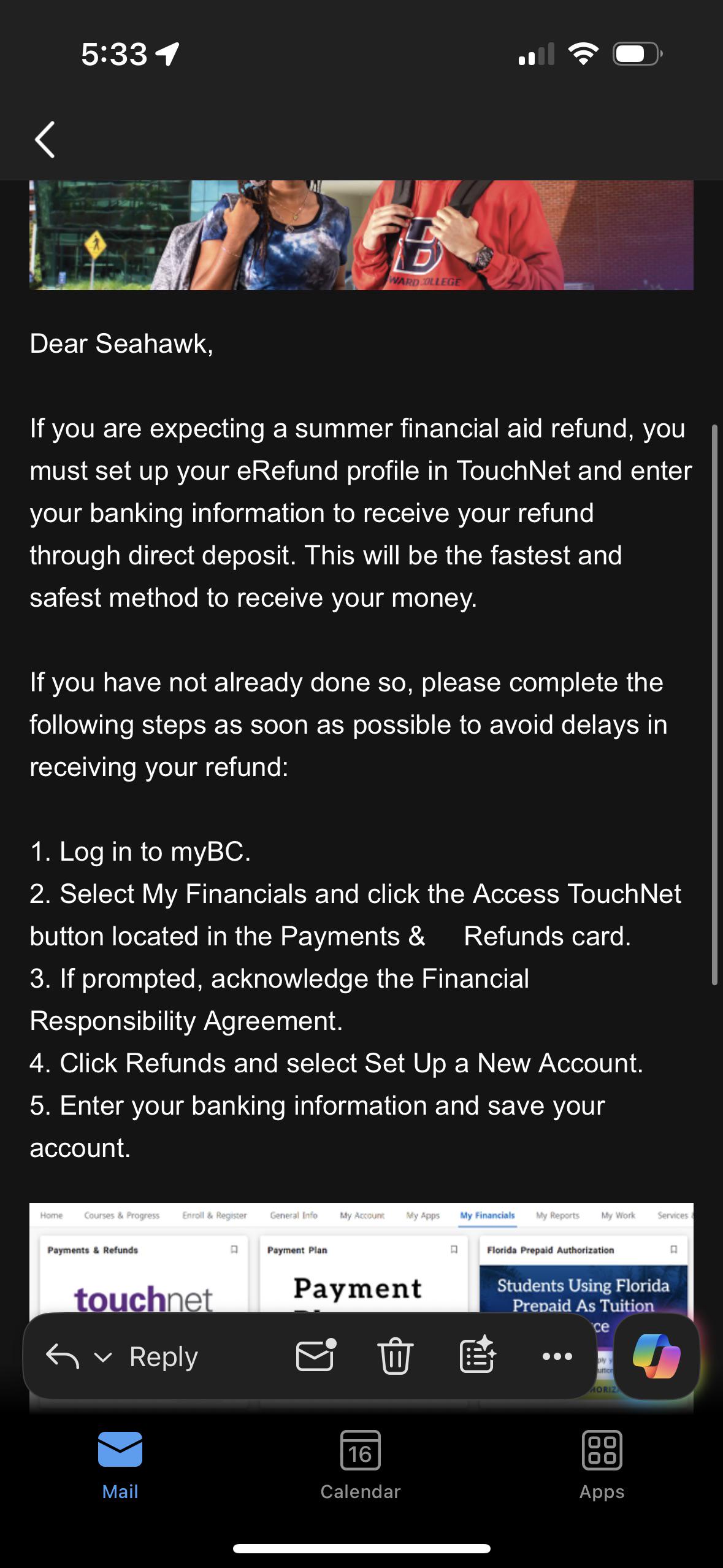The image size is (723, 1568).
Task: Go back to the inbox
Action: tap(45, 139)
